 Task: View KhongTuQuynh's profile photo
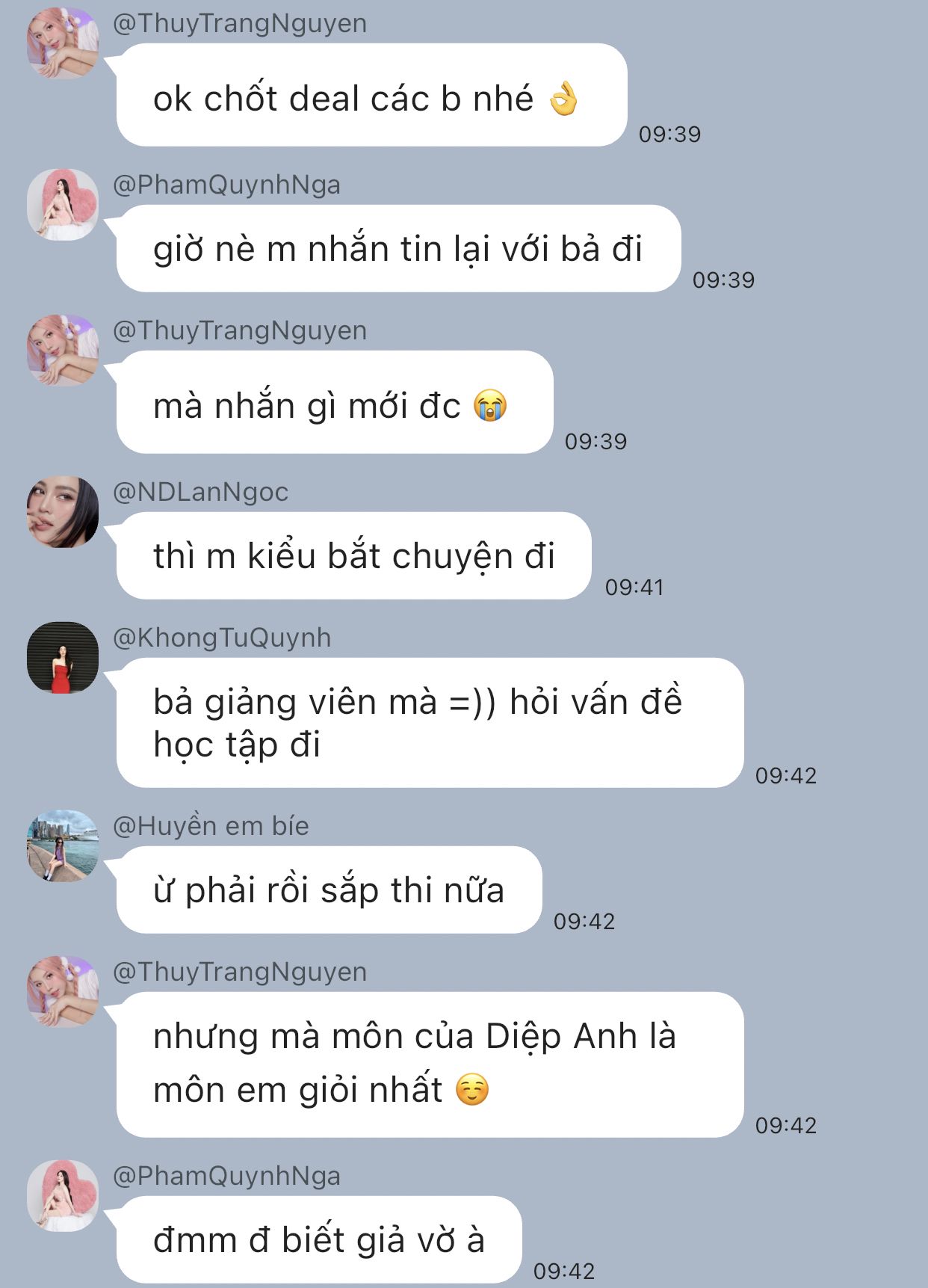pyautogui.click(x=63, y=657)
